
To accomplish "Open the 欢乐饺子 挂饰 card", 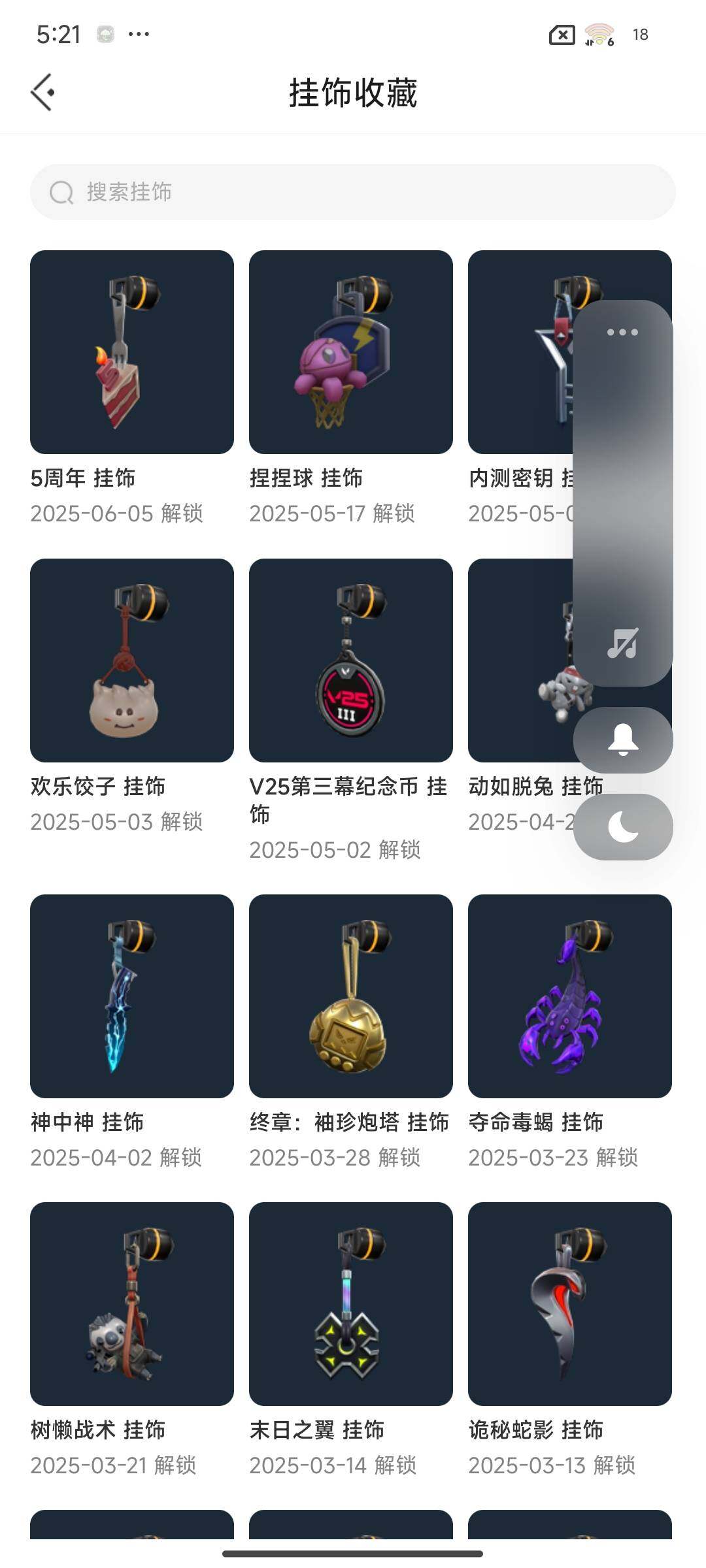I will point(132,661).
